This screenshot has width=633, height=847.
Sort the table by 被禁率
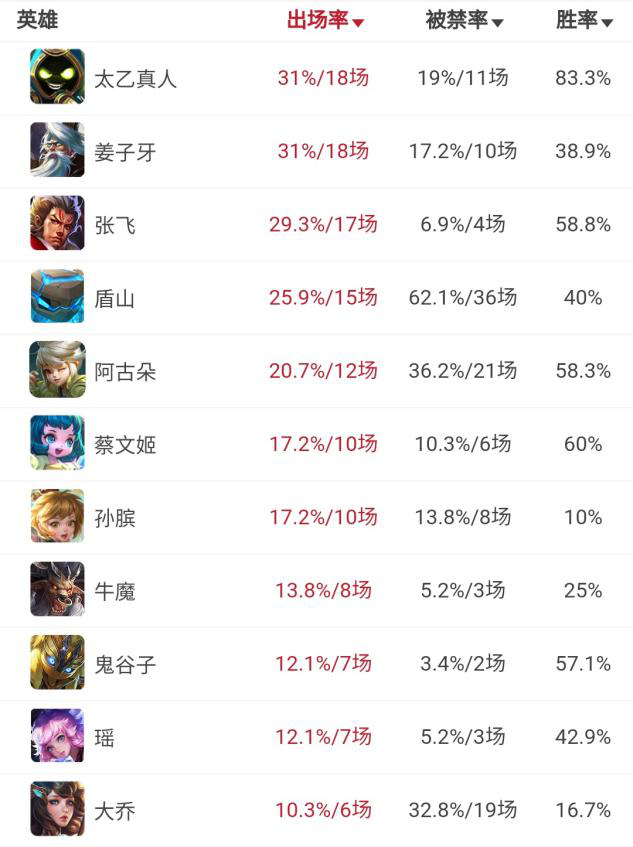coord(464,21)
